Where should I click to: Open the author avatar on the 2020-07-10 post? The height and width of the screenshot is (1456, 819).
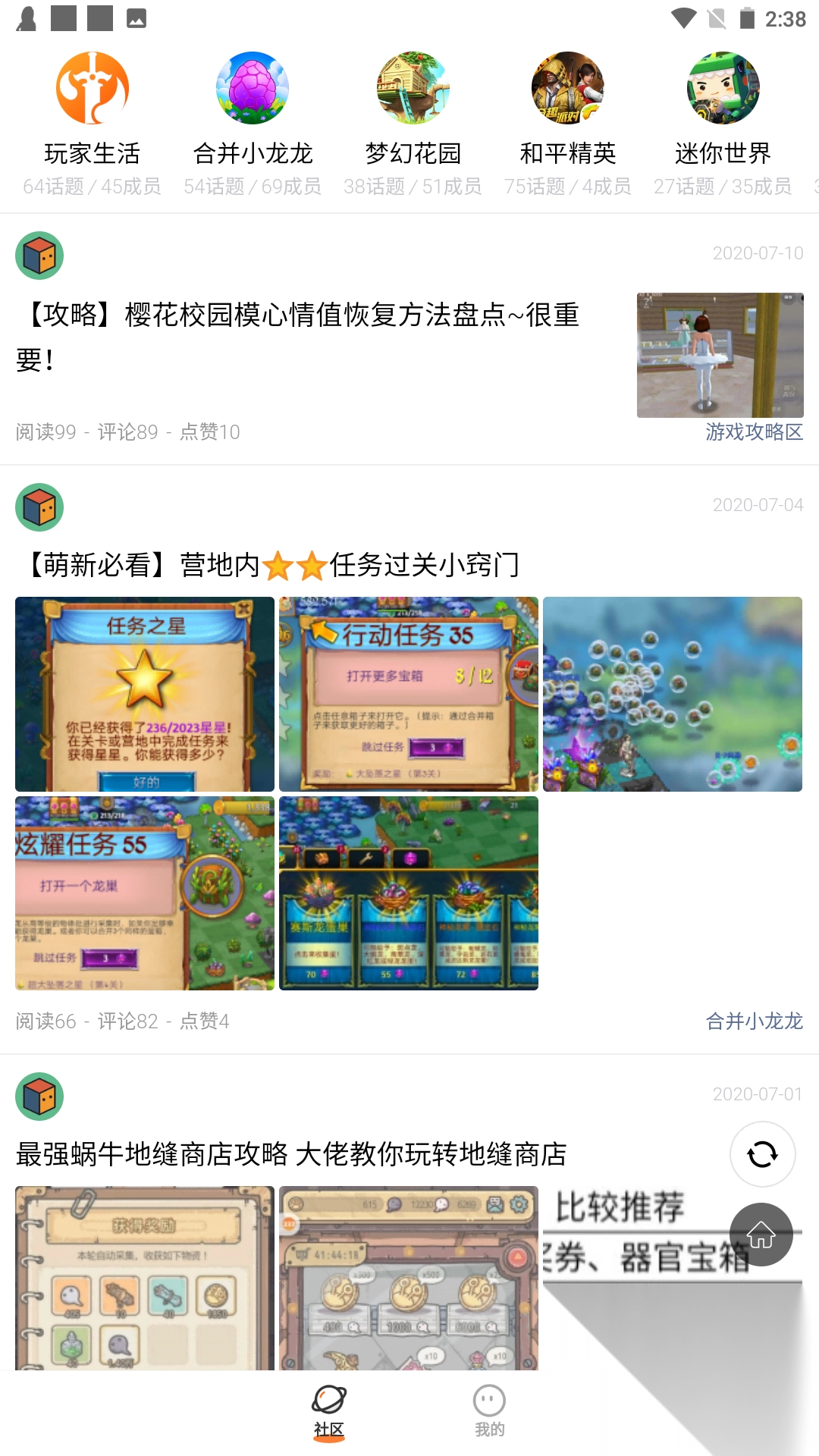point(39,256)
